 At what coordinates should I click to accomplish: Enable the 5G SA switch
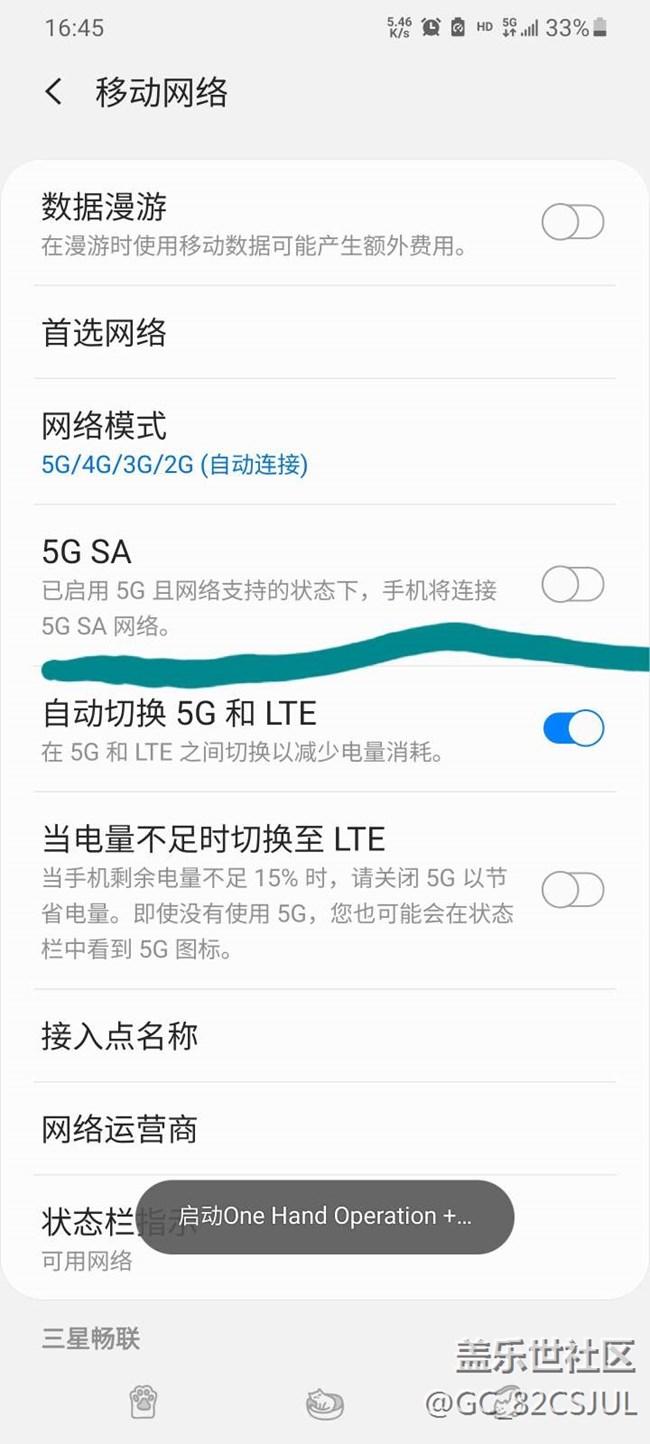coord(573,584)
